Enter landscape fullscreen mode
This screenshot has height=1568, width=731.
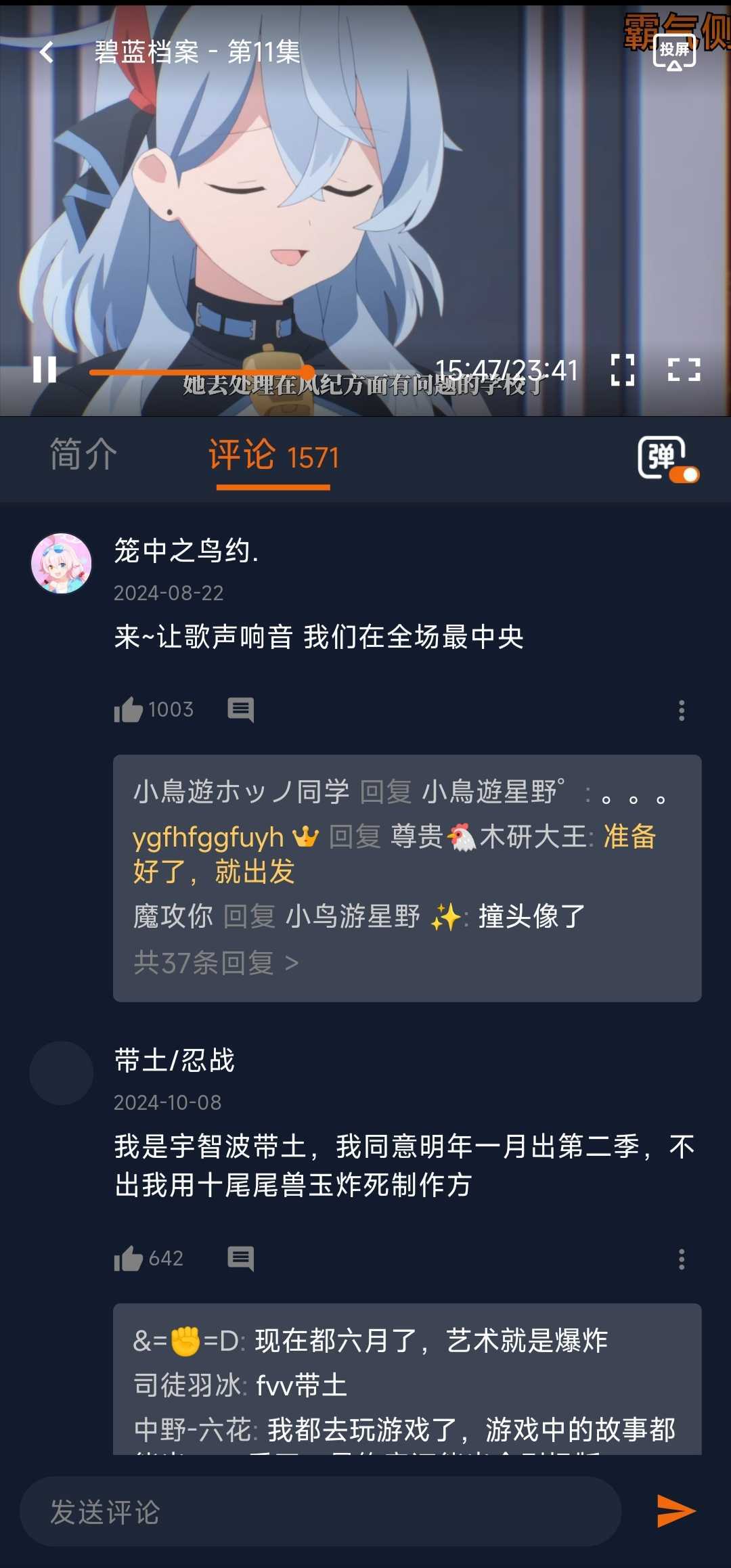684,369
